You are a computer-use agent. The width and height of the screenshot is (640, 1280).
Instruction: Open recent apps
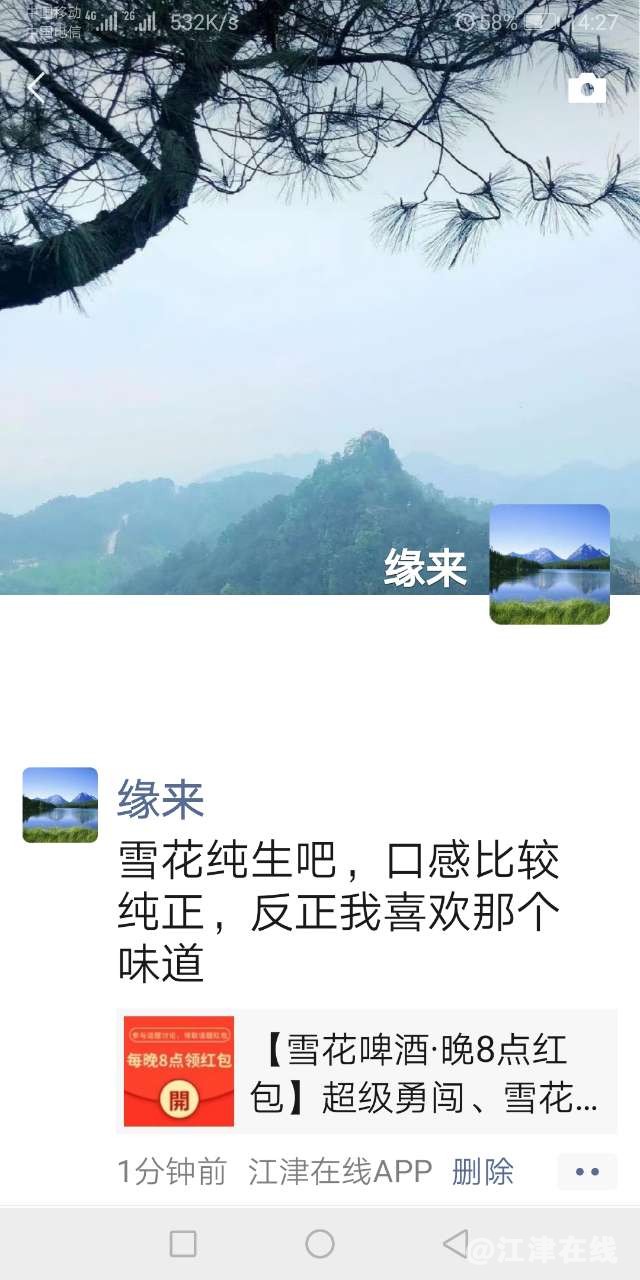click(x=183, y=1244)
